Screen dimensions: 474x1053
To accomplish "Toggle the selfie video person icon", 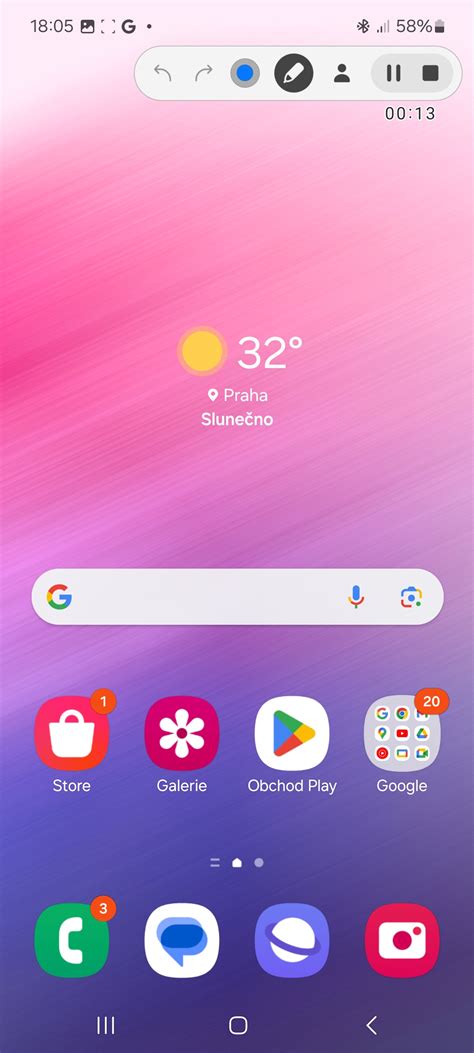I will tap(342, 73).
